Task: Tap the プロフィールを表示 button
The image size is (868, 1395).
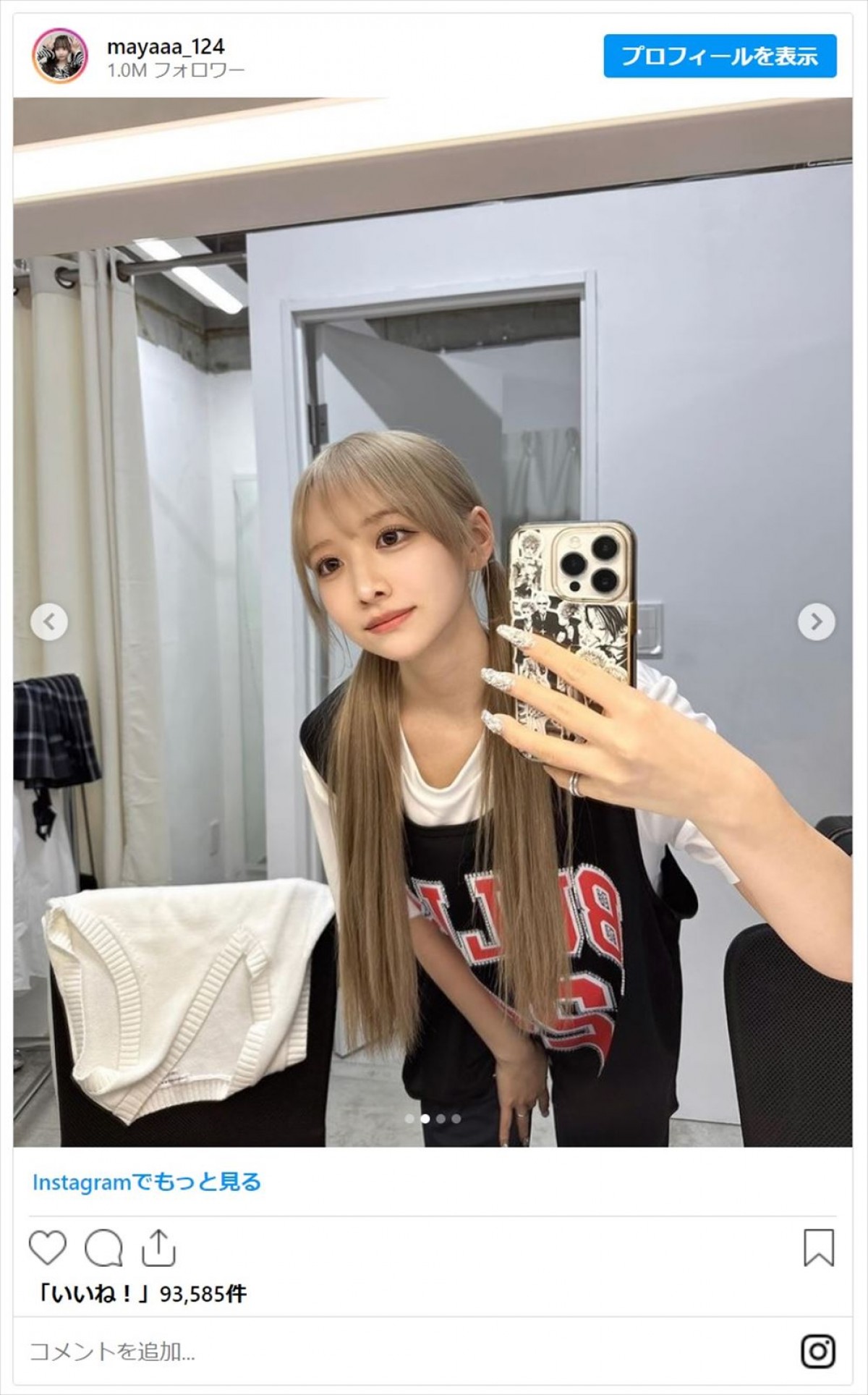Action: pyautogui.click(x=720, y=56)
